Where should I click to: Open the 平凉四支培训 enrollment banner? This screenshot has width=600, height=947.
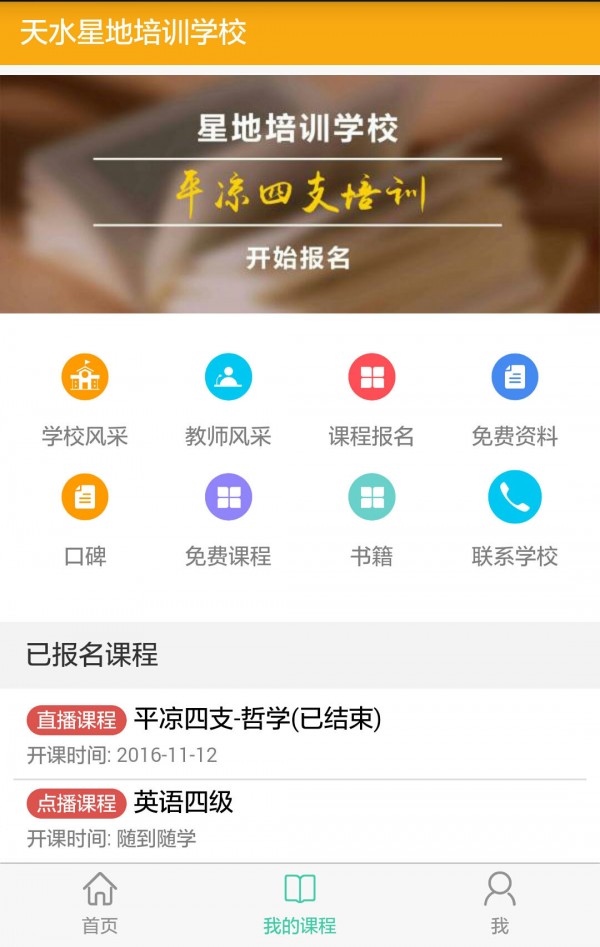coord(300,194)
